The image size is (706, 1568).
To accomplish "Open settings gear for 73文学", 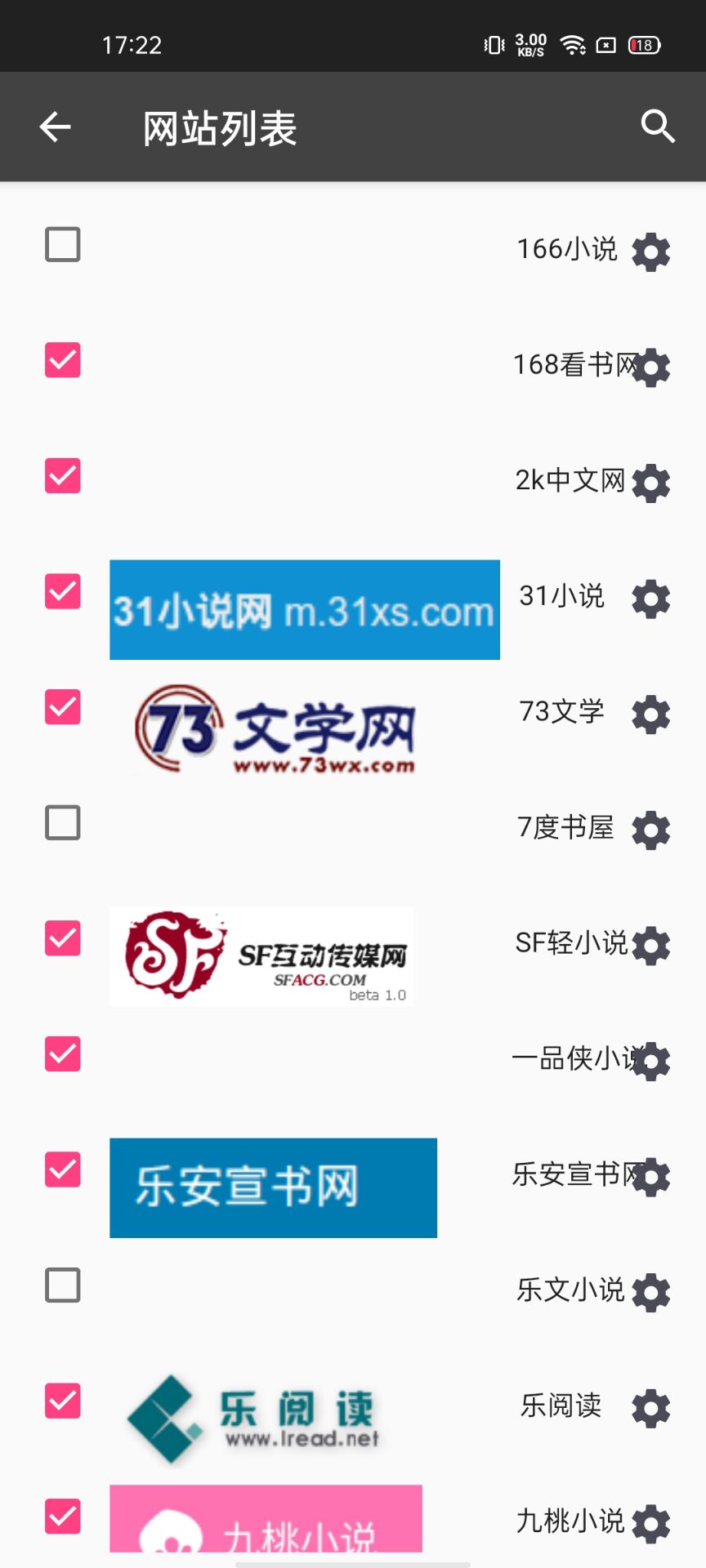I will [x=651, y=715].
